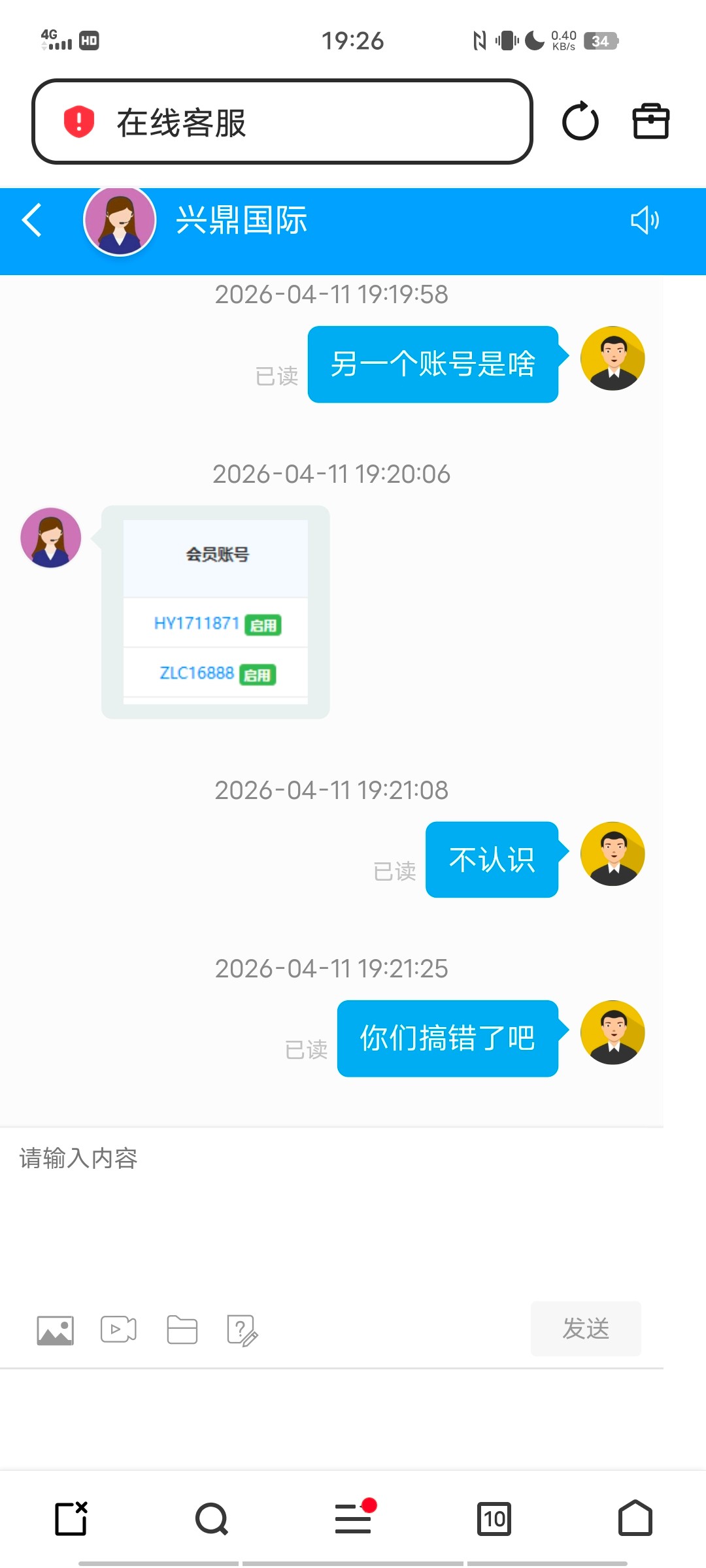Go back from the 兴鼎国际 chat
706x1568 pixels.
(31, 220)
